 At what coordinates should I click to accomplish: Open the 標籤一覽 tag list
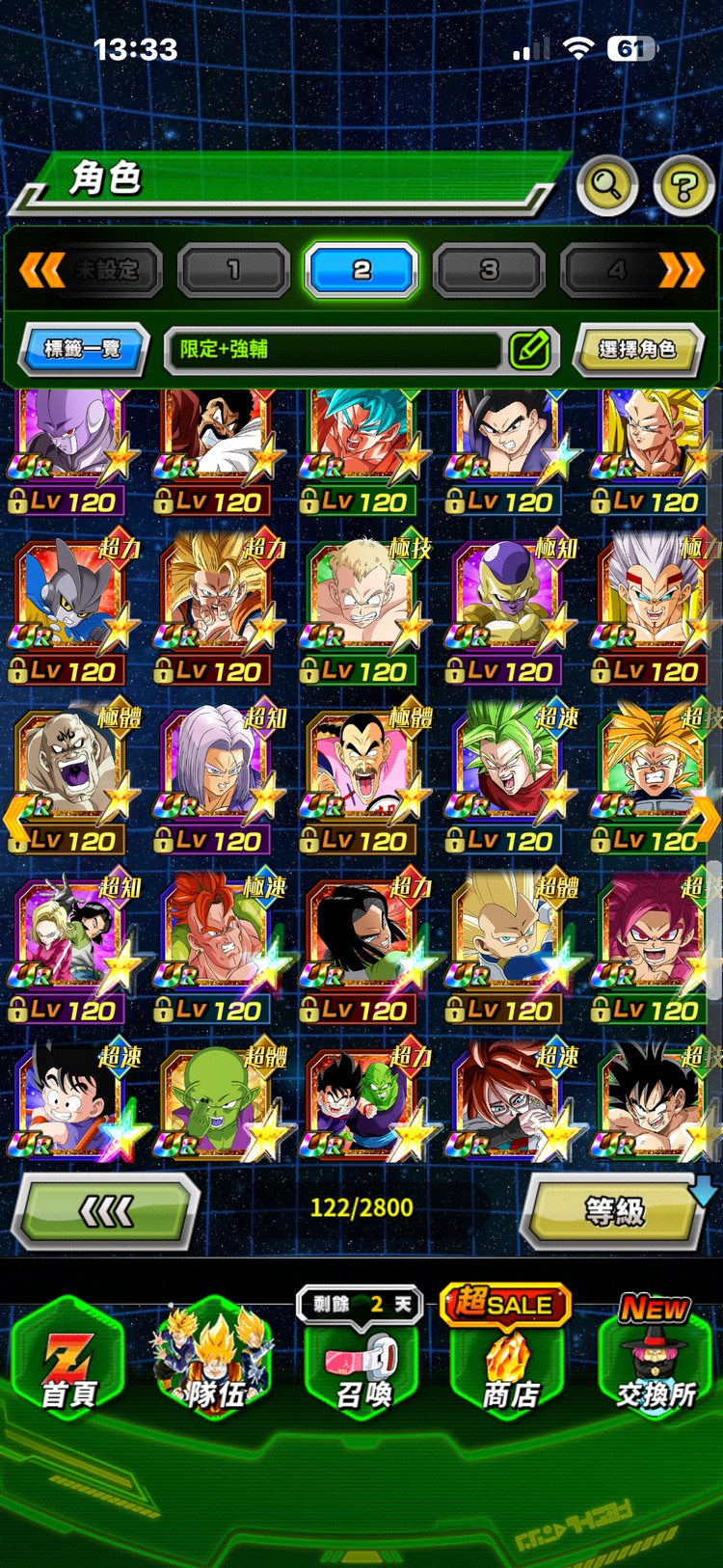click(x=83, y=348)
